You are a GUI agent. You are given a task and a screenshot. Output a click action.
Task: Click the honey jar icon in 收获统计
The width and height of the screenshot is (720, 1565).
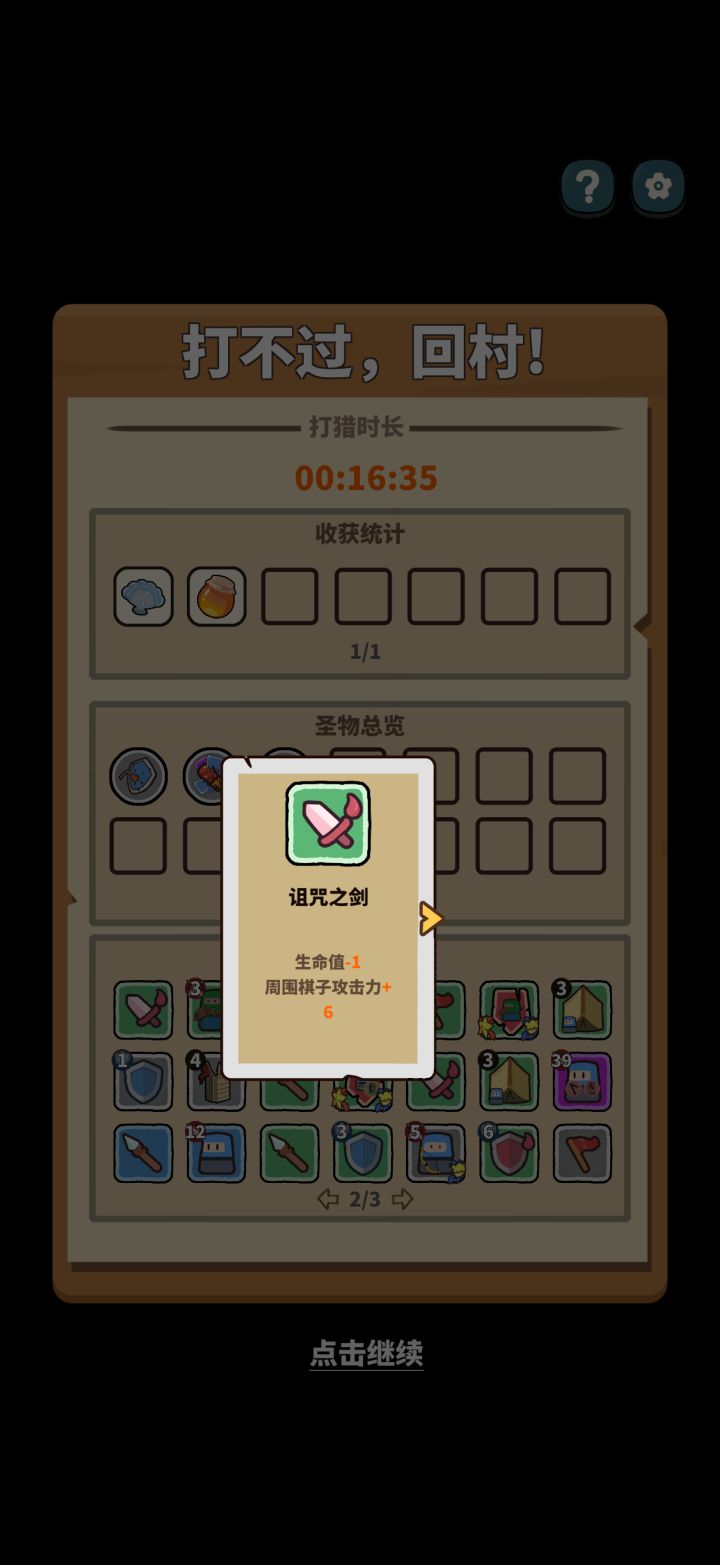(217, 595)
